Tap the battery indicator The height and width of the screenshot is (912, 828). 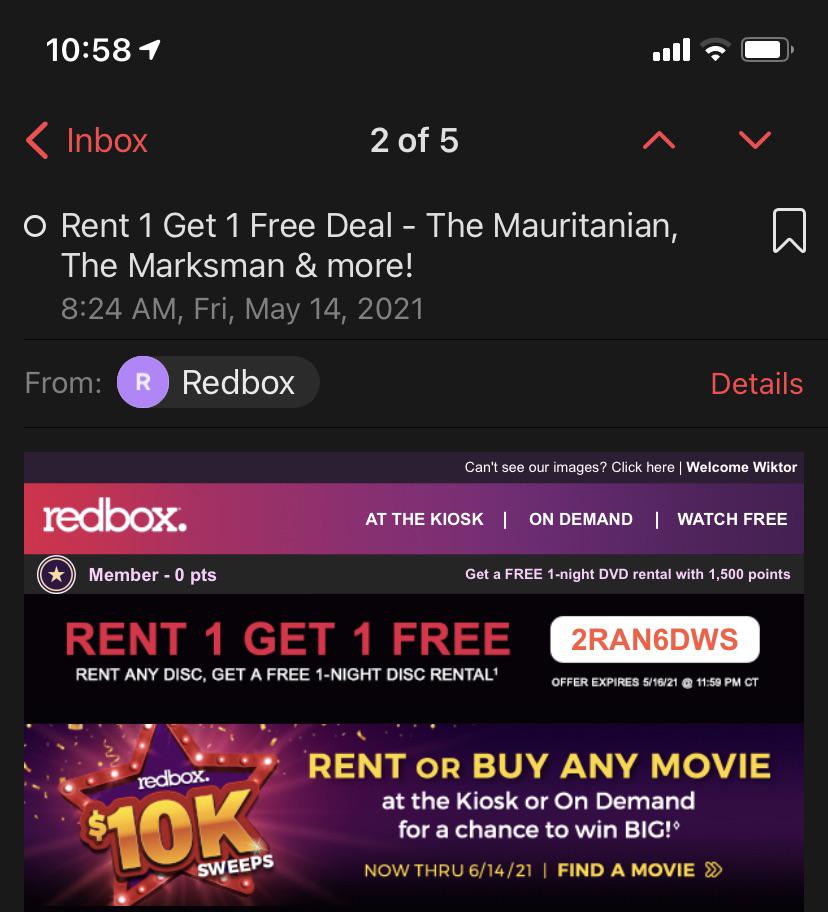[766, 46]
